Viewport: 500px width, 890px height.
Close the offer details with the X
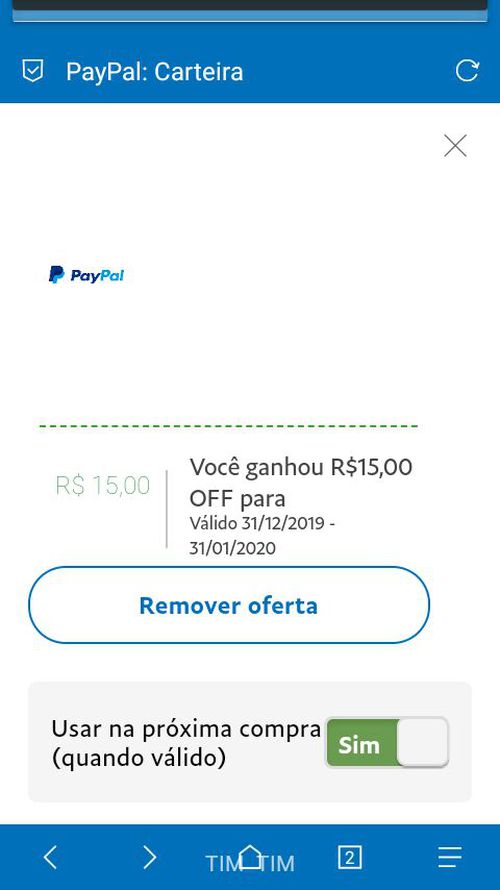455,146
